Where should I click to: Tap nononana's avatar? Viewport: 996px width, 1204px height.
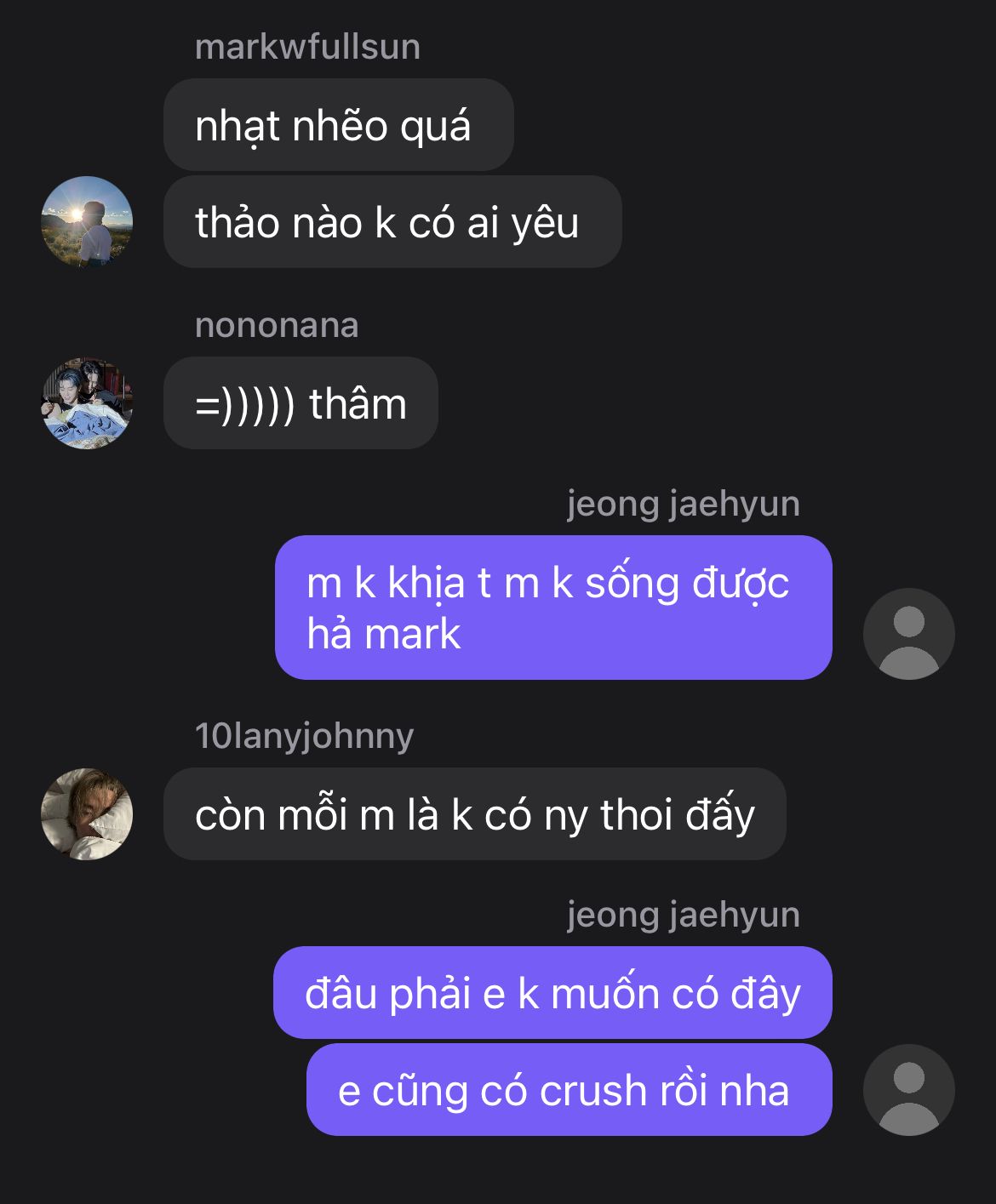(x=87, y=403)
